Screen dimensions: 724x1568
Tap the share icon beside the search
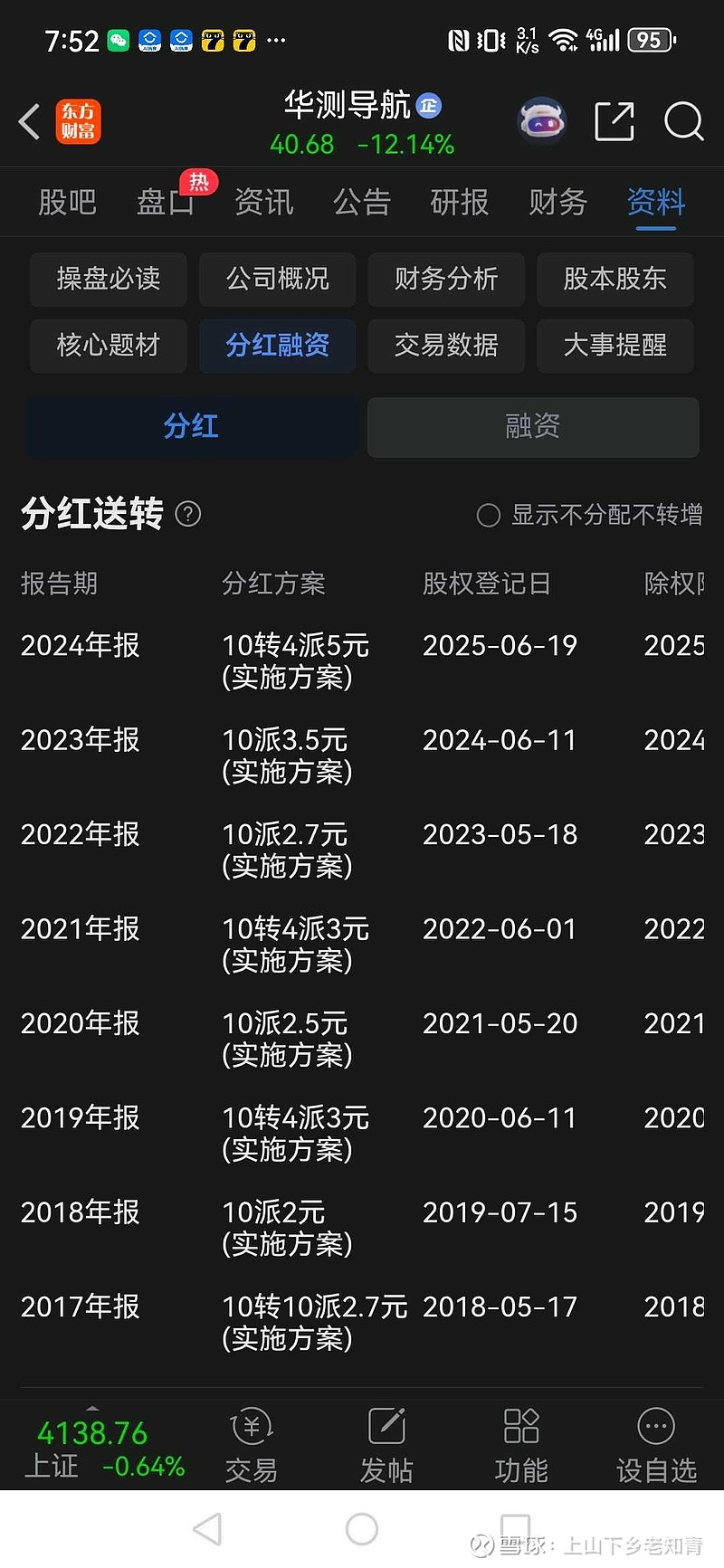click(614, 121)
